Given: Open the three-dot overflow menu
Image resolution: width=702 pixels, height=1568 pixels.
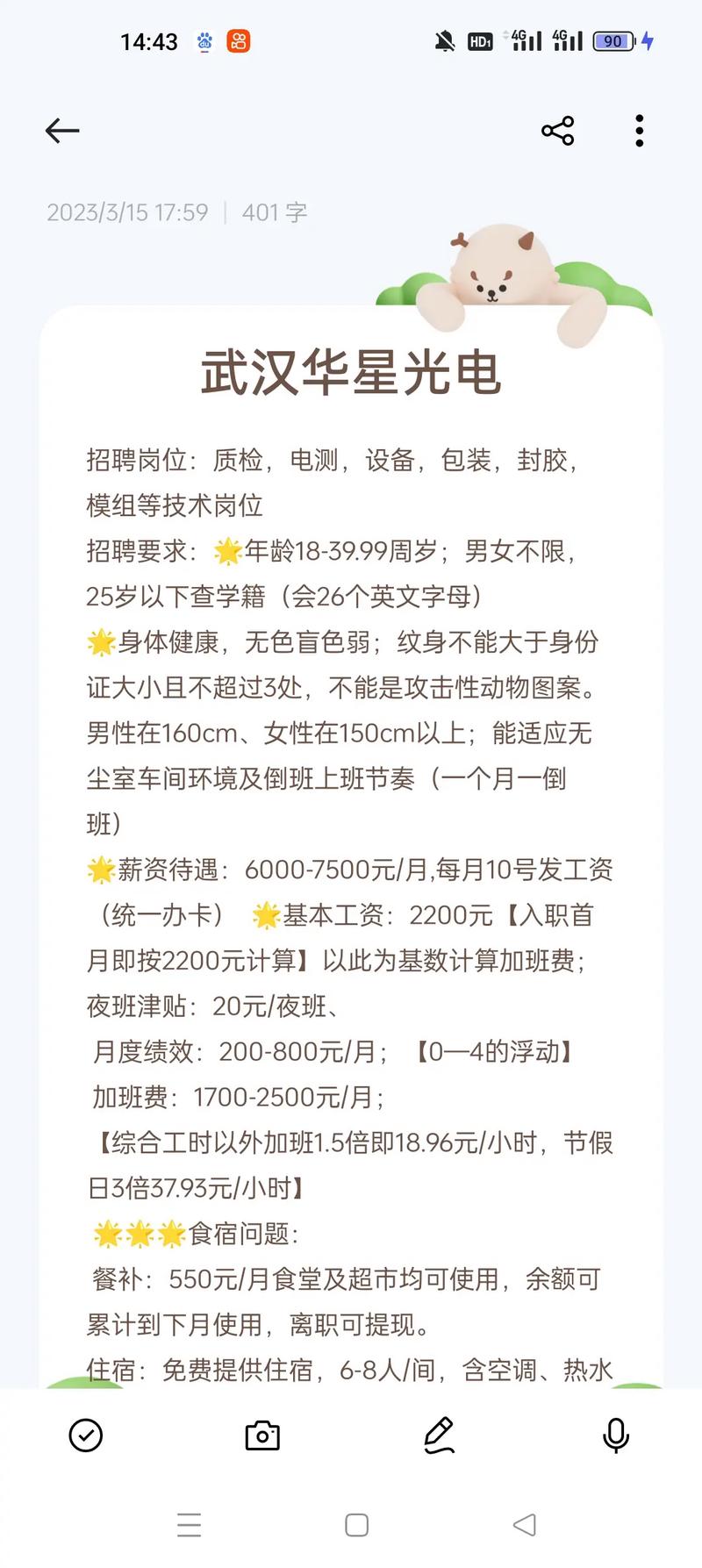Looking at the screenshot, I should tap(640, 131).
